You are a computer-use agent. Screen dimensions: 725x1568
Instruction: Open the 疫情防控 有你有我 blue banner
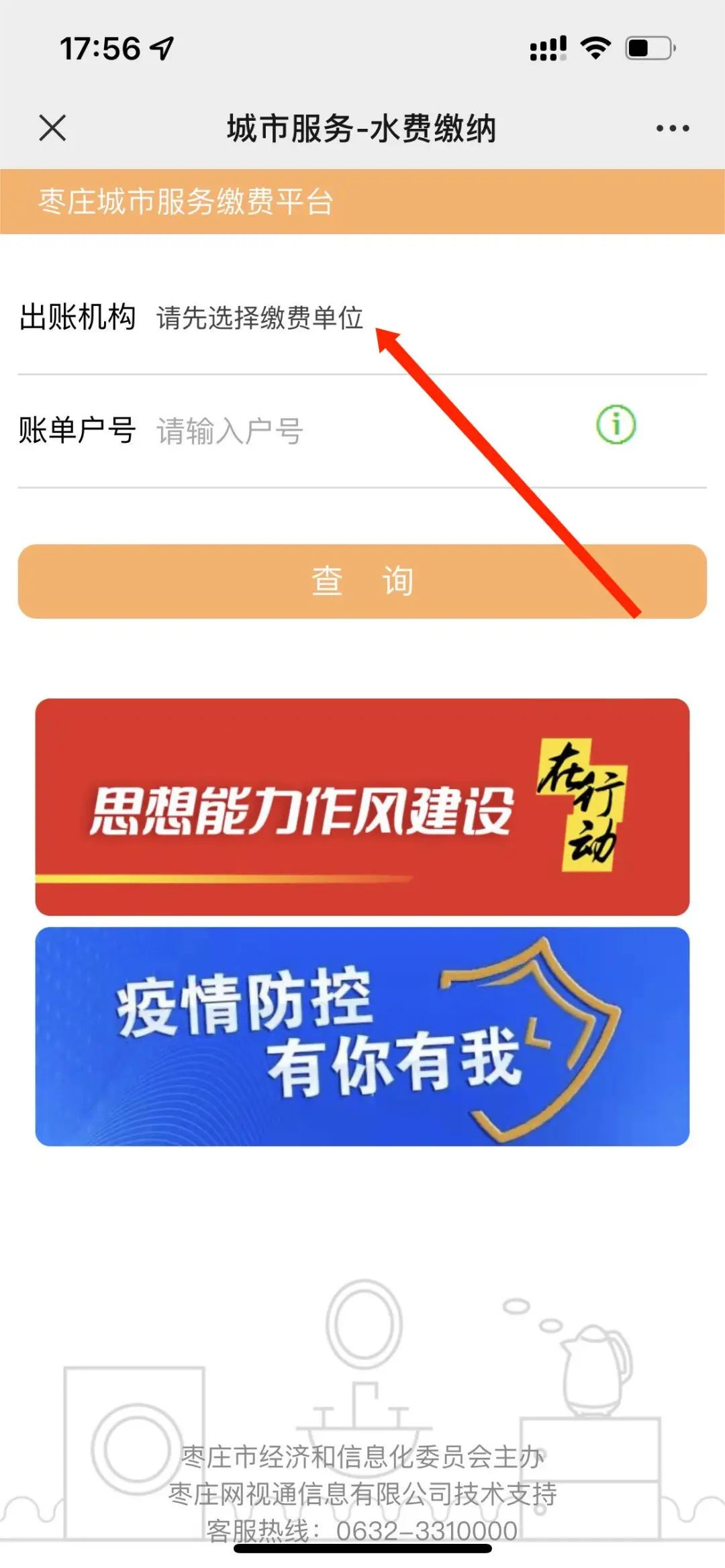coord(362,1037)
